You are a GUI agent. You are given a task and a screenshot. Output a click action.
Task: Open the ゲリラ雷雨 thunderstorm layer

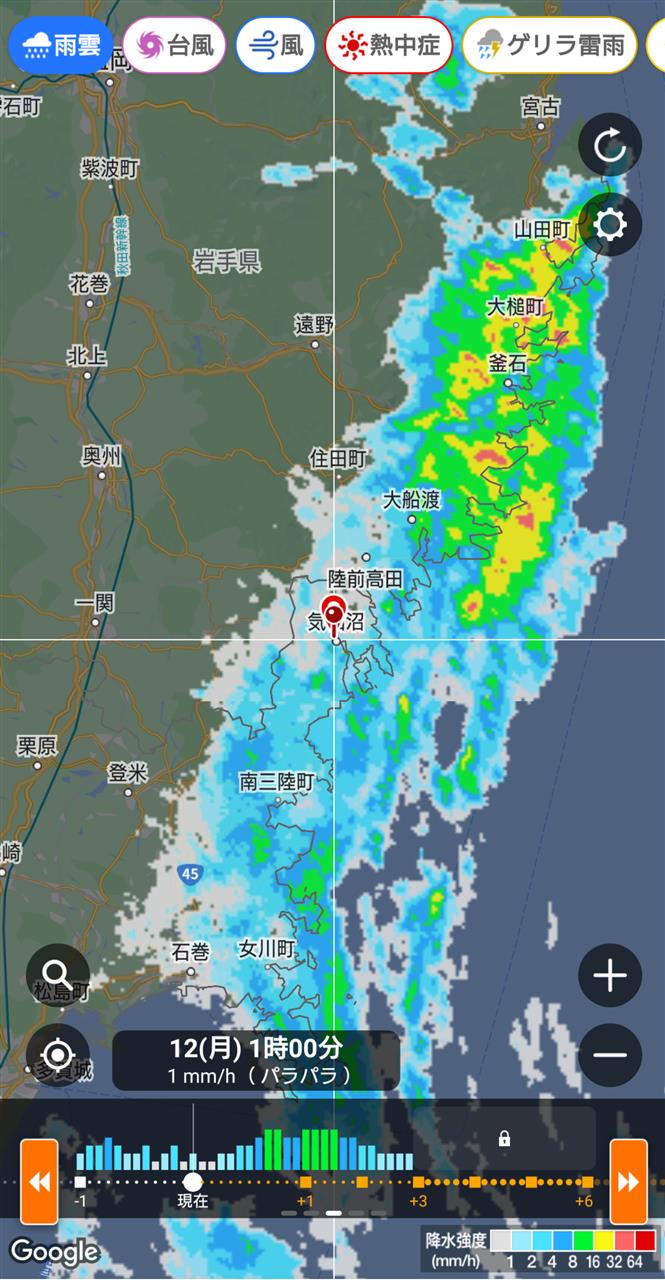(550, 45)
